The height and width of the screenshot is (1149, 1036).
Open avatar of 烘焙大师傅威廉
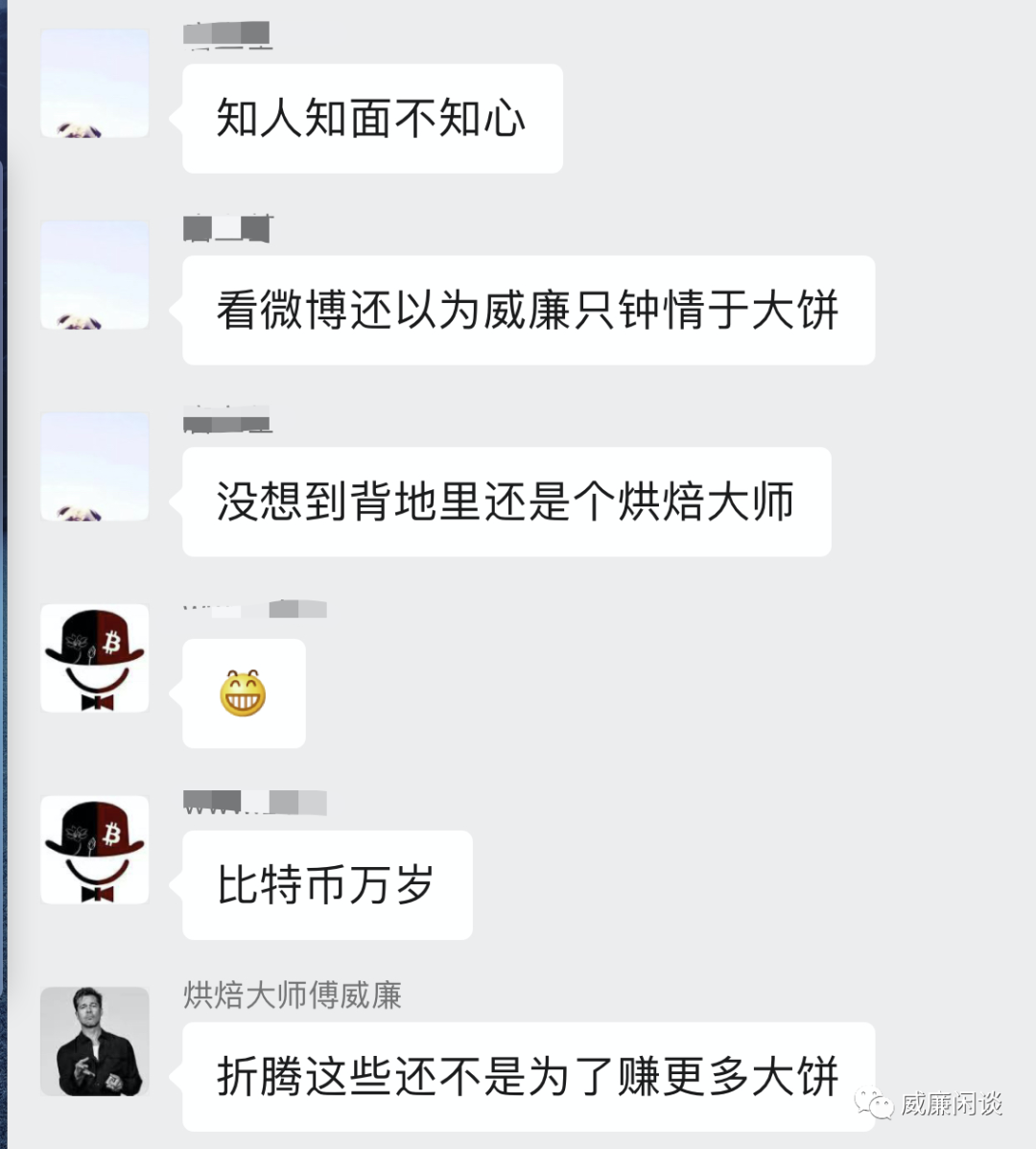[94, 1041]
